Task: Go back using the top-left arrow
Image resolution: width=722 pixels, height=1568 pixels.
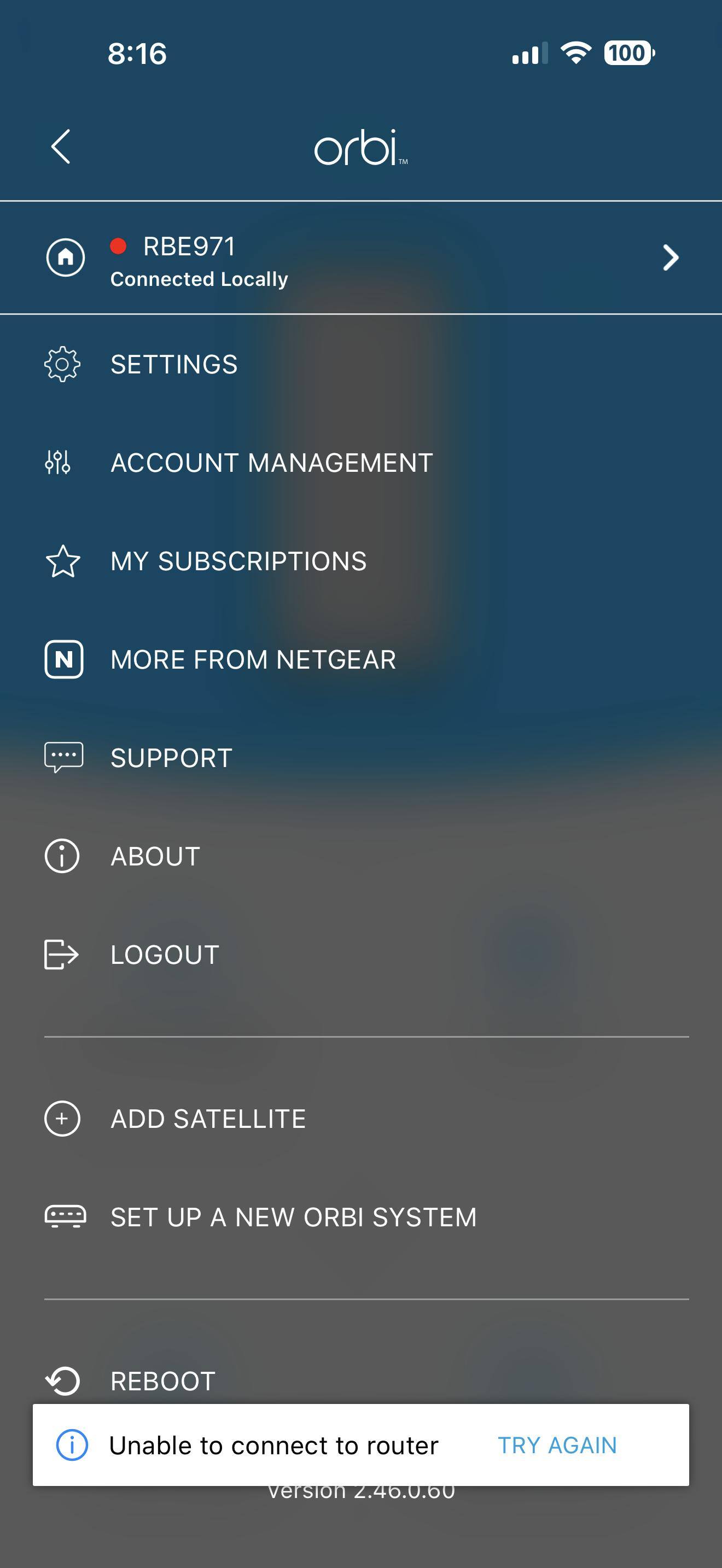Action: click(61, 147)
